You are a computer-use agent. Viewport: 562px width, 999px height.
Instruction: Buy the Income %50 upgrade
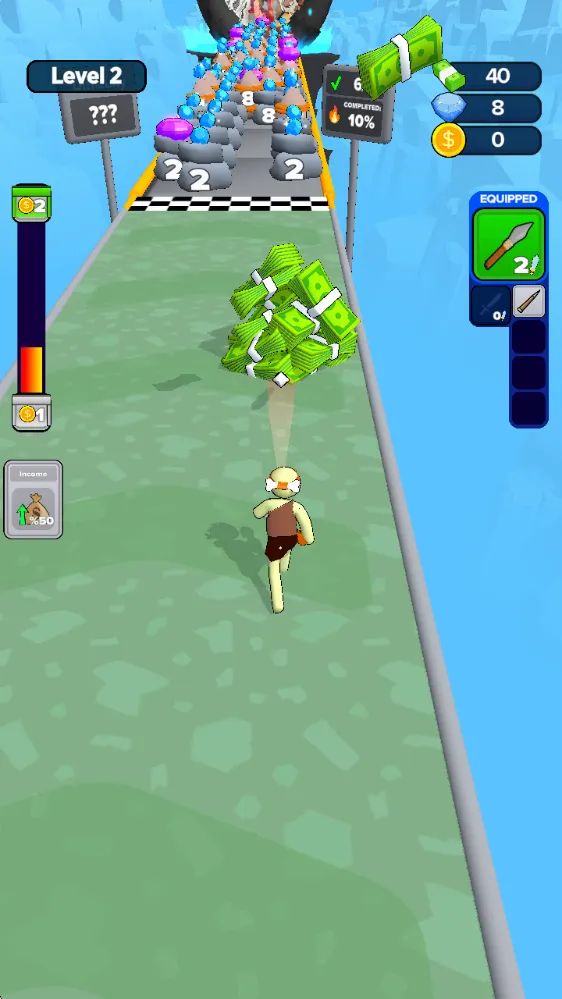pyautogui.click(x=33, y=500)
